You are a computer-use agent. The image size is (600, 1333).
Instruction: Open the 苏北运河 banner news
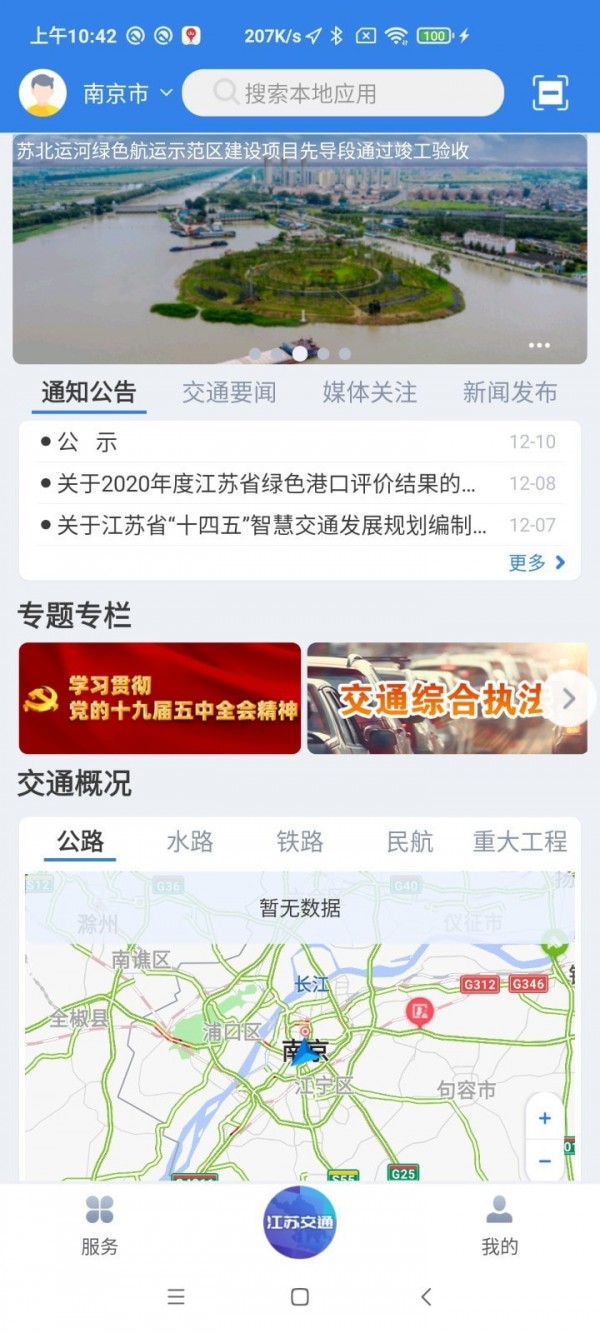coord(299,250)
